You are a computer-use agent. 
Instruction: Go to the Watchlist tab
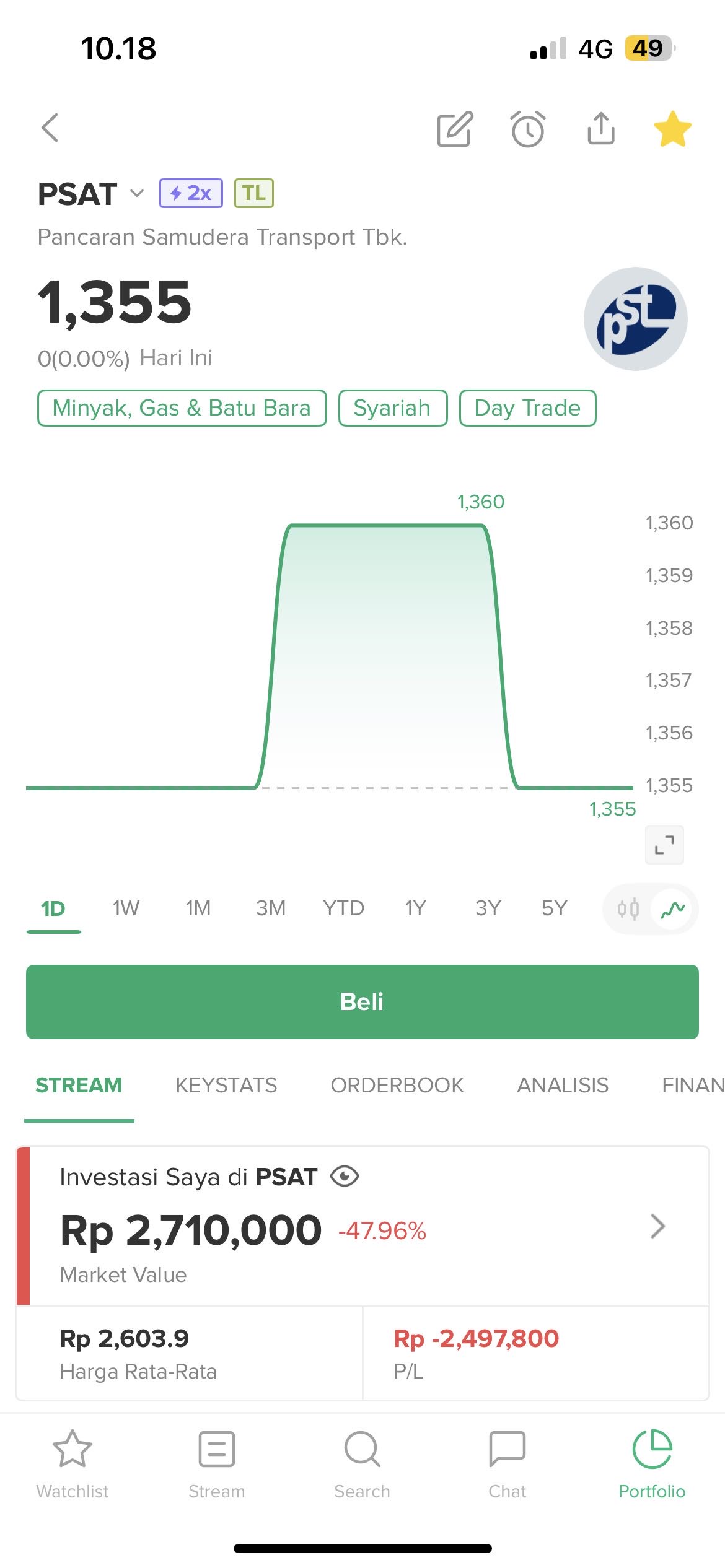click(72, 1464)
